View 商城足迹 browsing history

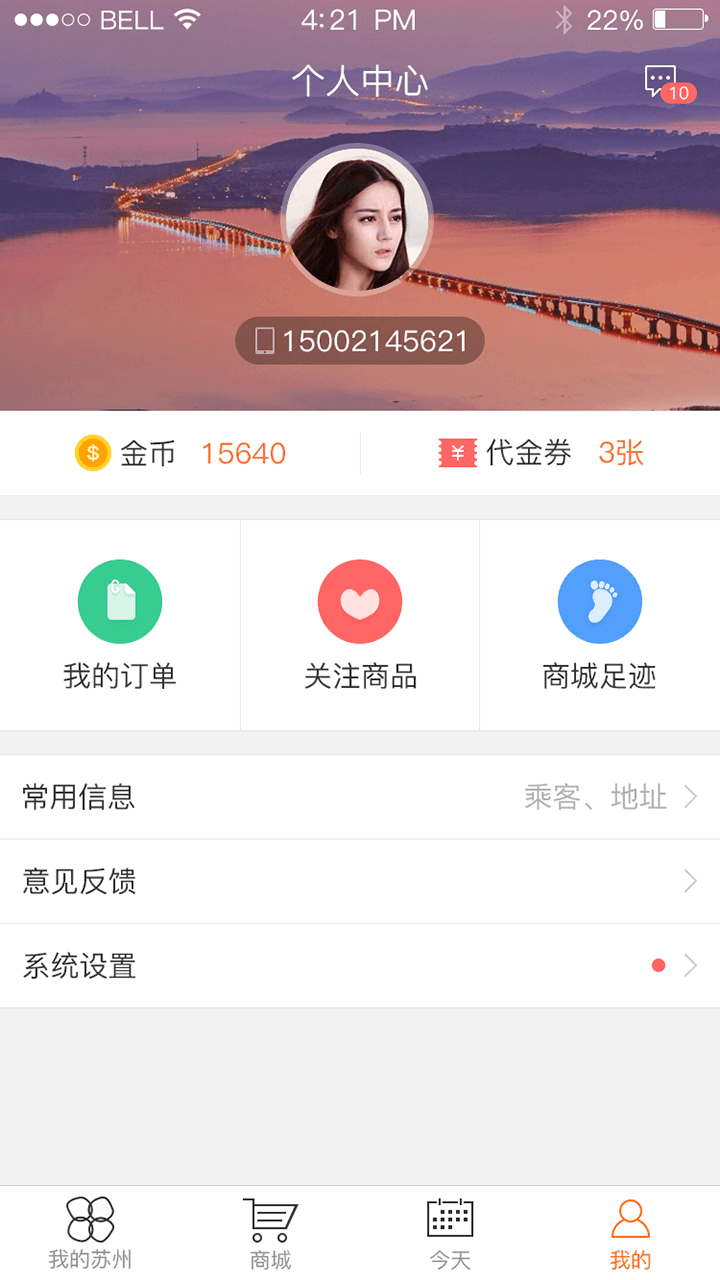[x=599, y=625]
